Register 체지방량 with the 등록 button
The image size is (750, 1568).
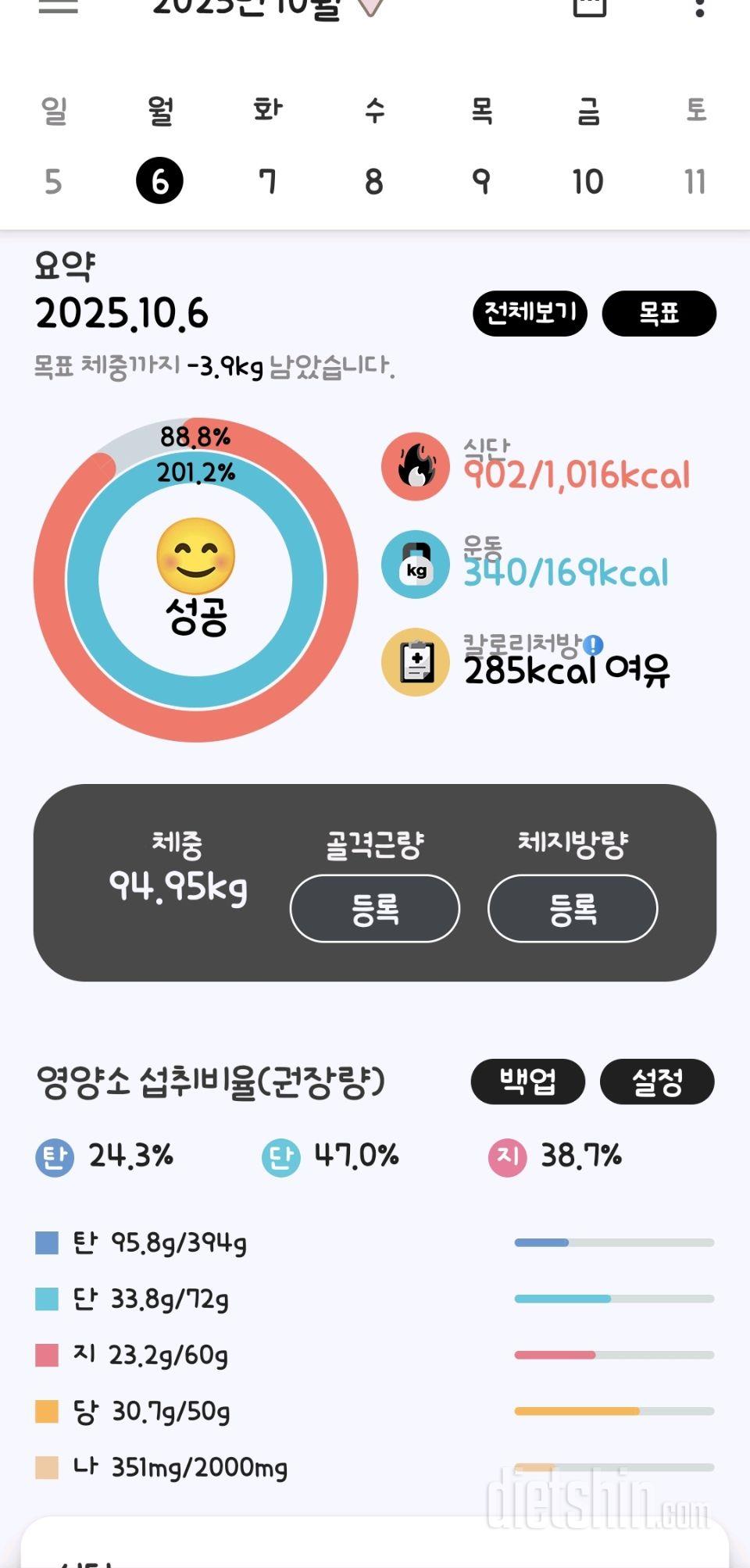[x=573, y=908]
